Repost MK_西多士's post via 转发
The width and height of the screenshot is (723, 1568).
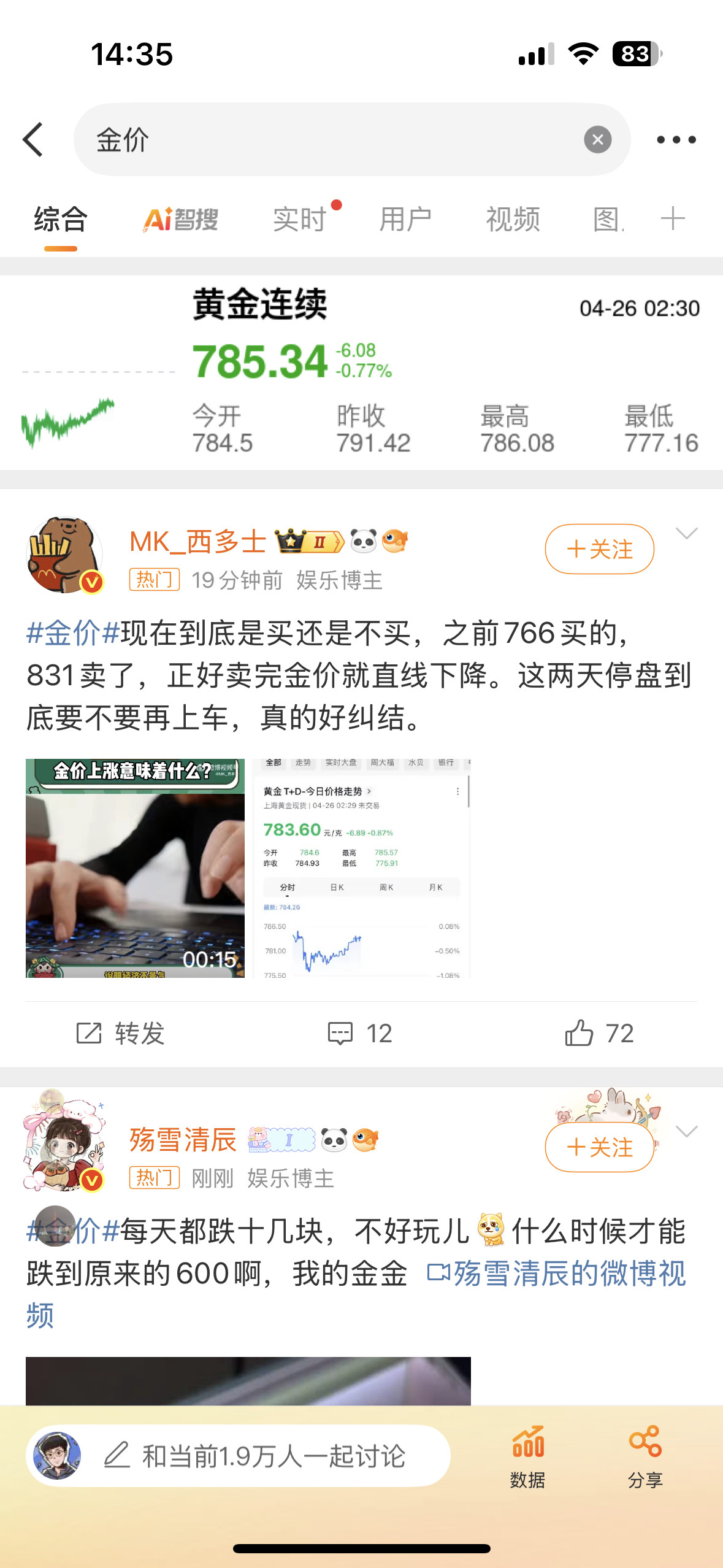121,1034
